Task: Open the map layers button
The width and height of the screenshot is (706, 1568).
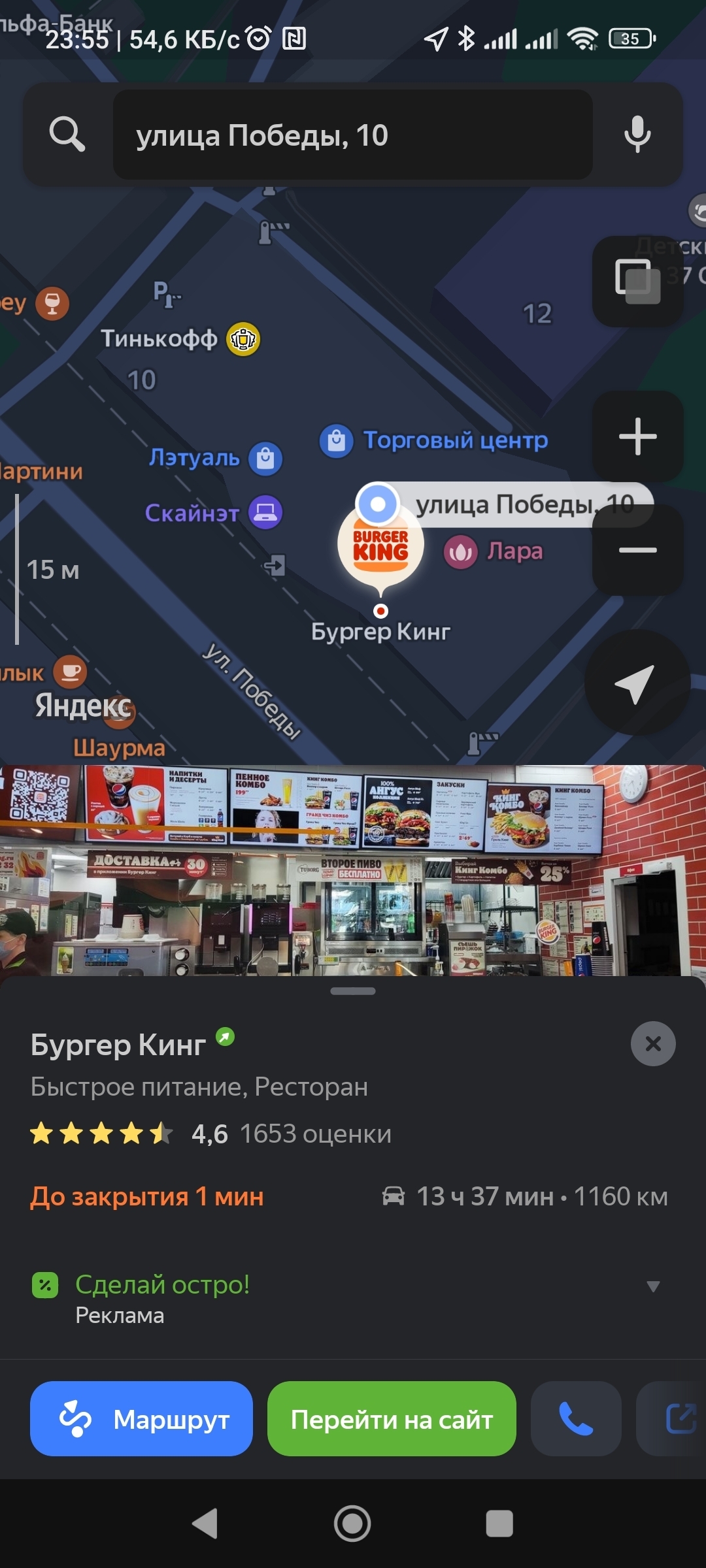Action: click(x=637, y=281)
